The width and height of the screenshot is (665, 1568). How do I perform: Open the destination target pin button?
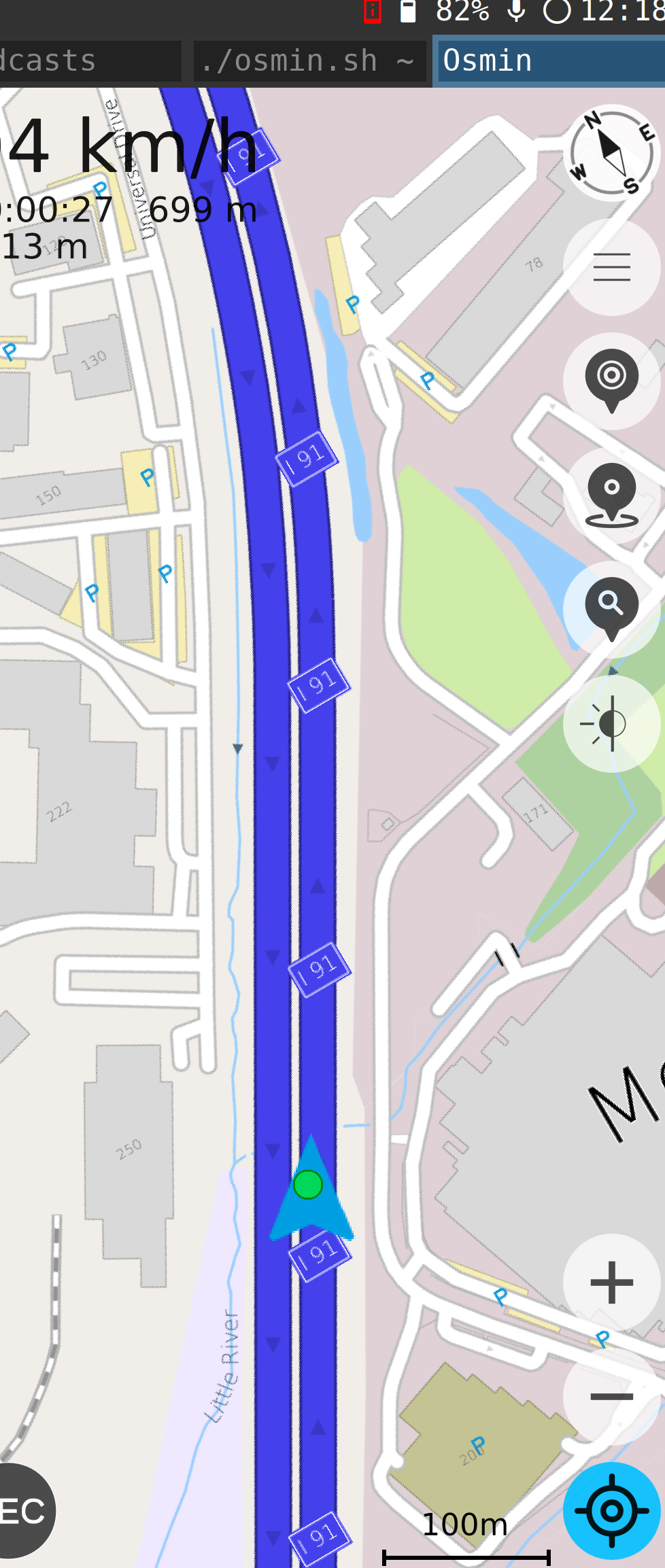(611, 381)
